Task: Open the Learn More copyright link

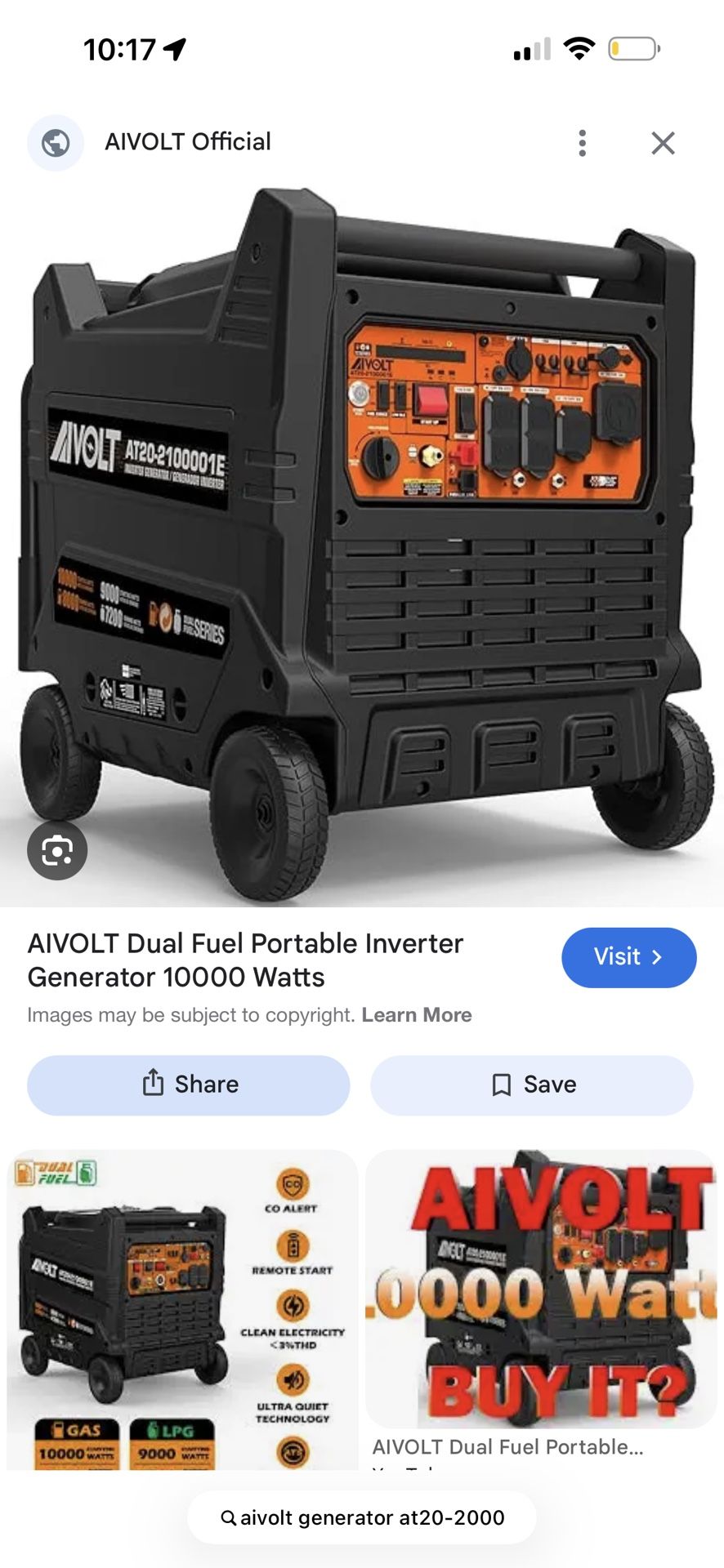Action: [417, 1015]
